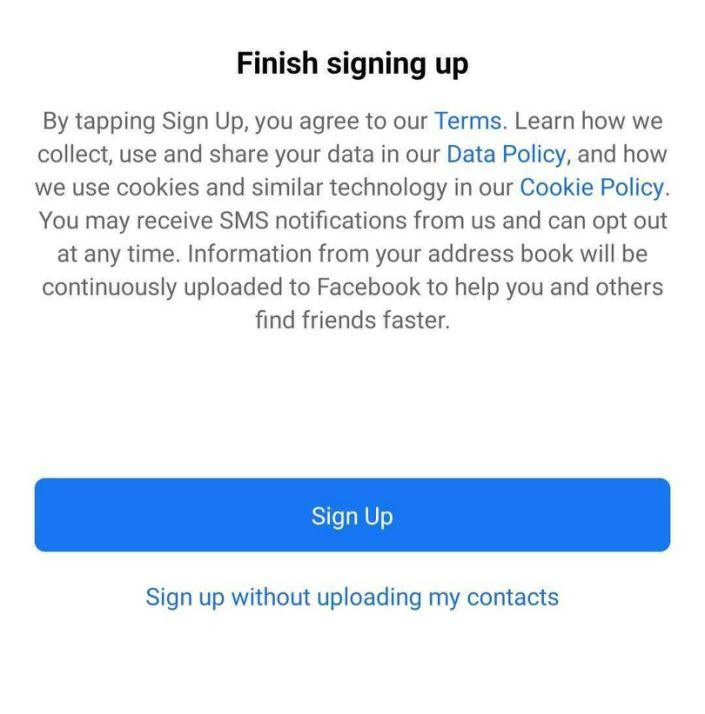Open the Data Policy link
The height and width of the screenshot is (714, 705).
click(505, 154)
